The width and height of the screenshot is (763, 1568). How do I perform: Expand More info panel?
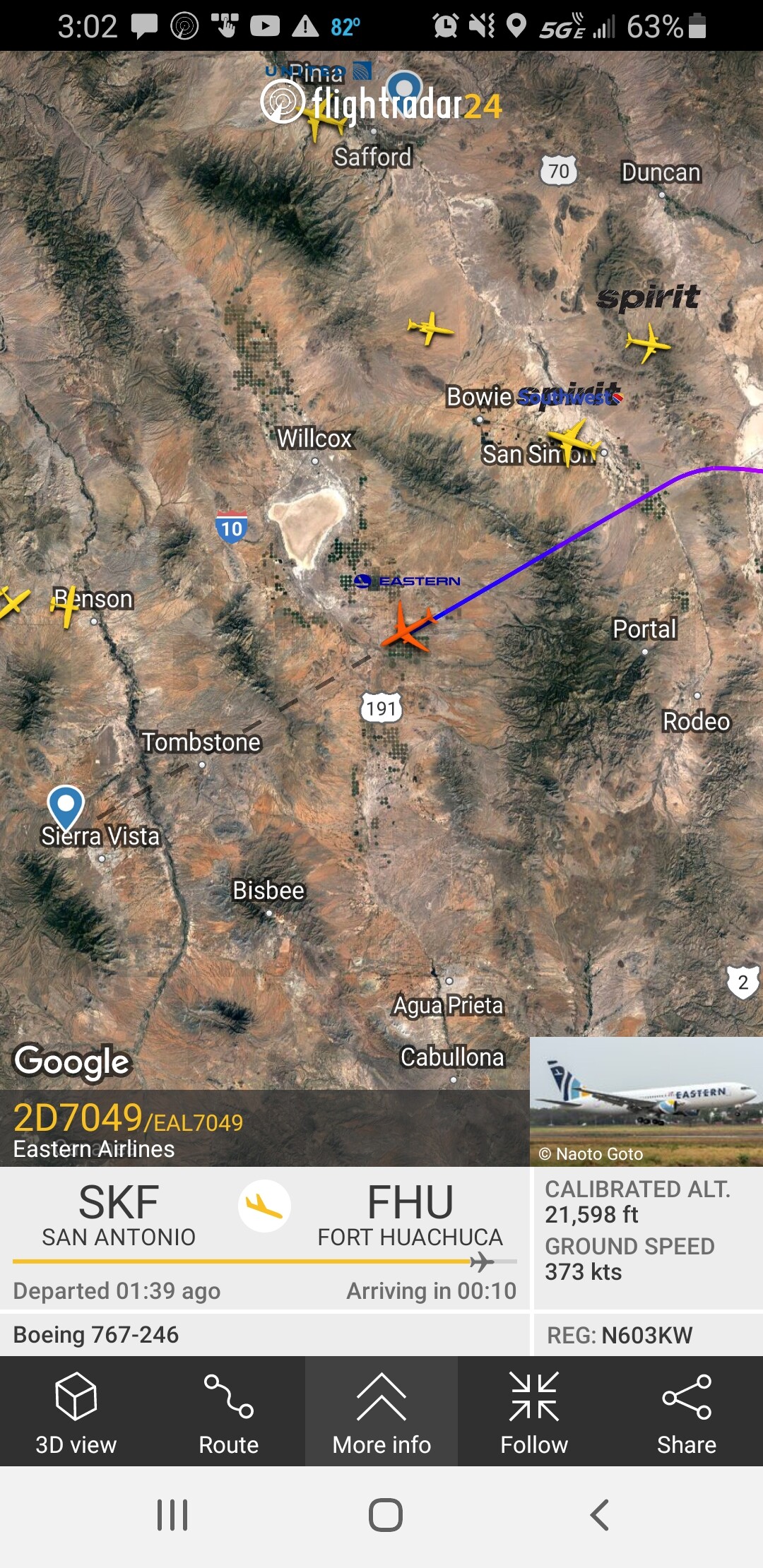381,1412
